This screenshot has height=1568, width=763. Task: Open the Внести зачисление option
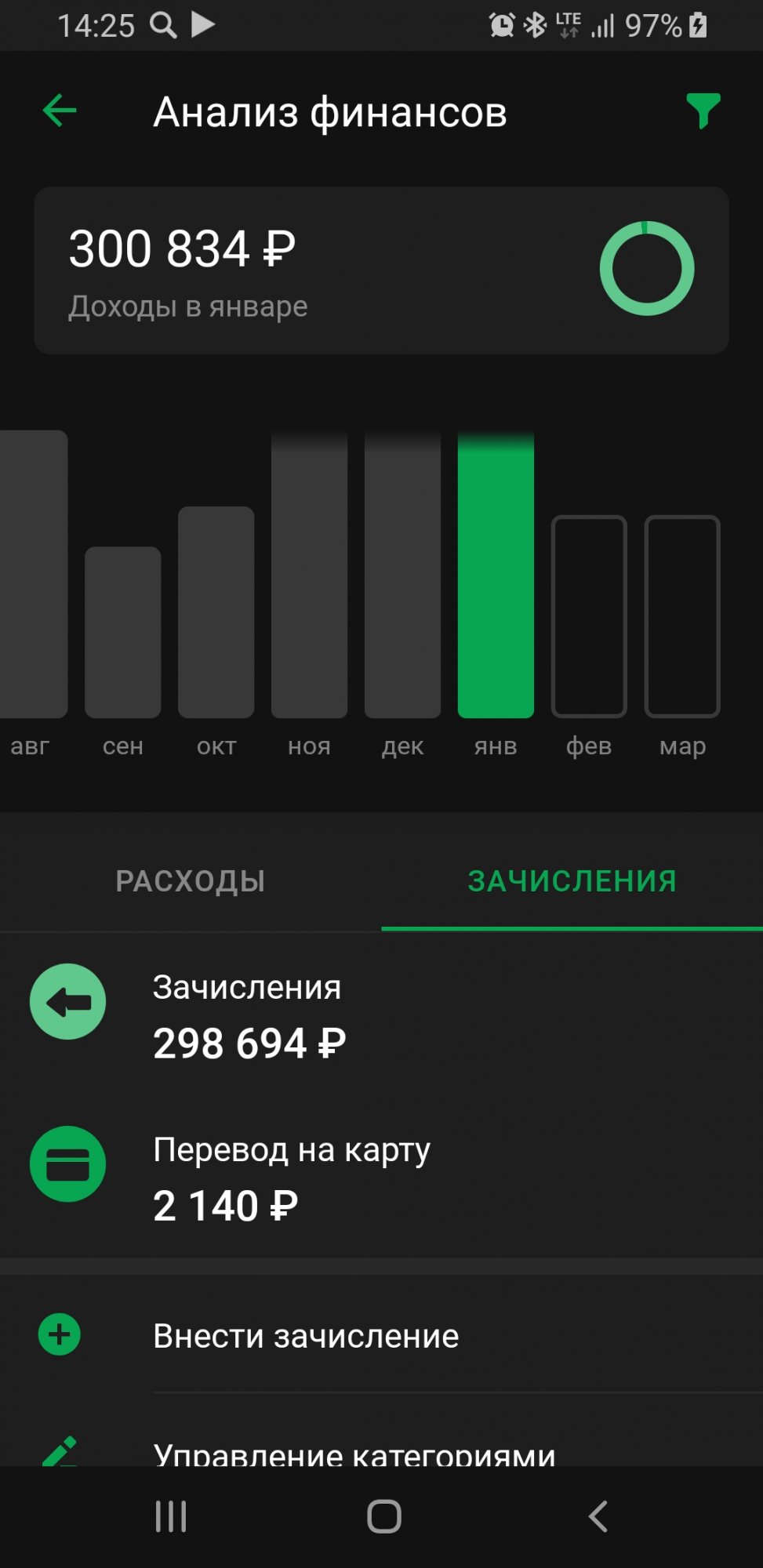[x=306, y=1336]
